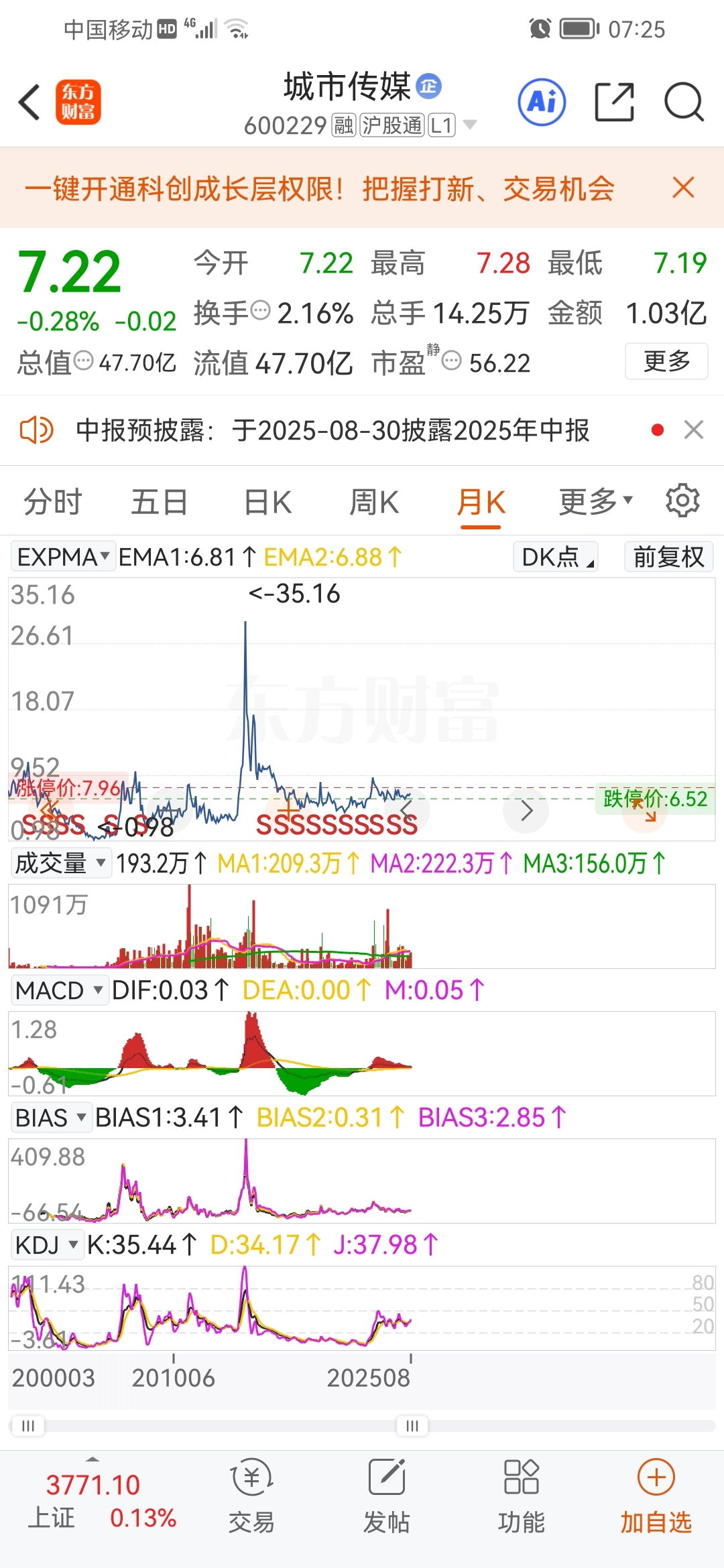
Task: Tap 更多 to show more quote data
Action: 666,361
